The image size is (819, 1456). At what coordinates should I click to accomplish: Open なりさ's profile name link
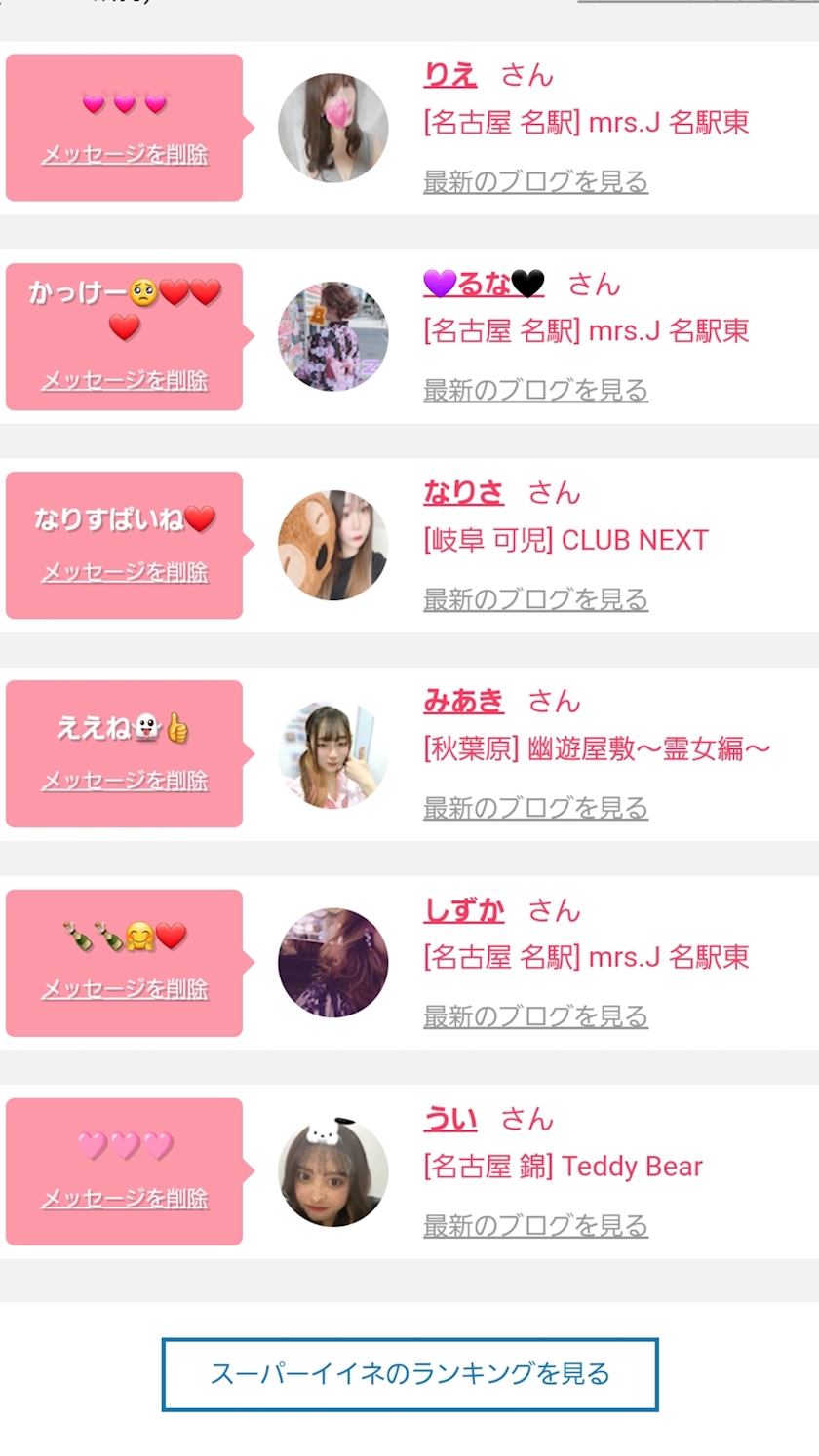pos(463,492)
